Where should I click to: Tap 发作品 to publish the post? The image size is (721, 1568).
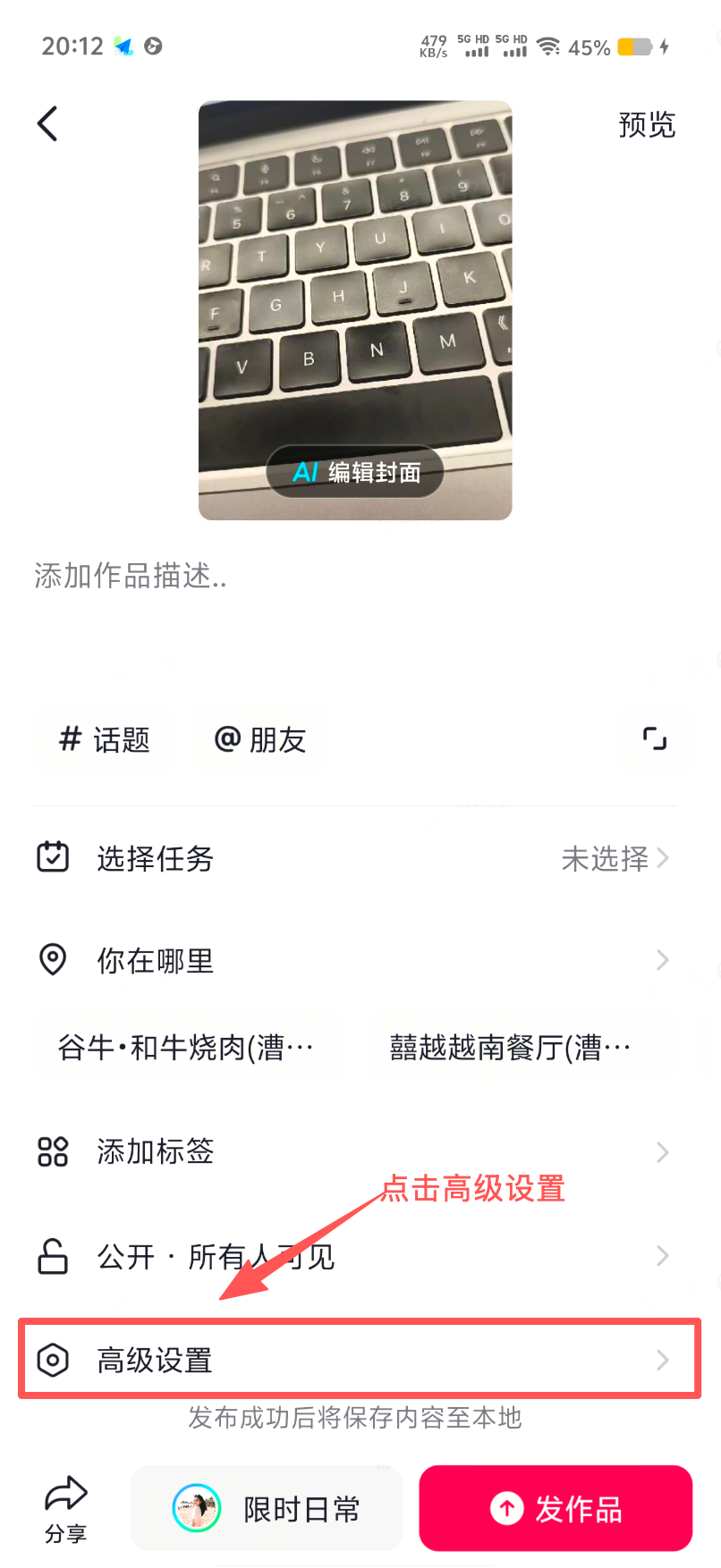pyautogui.click(x=555, y=1507)
